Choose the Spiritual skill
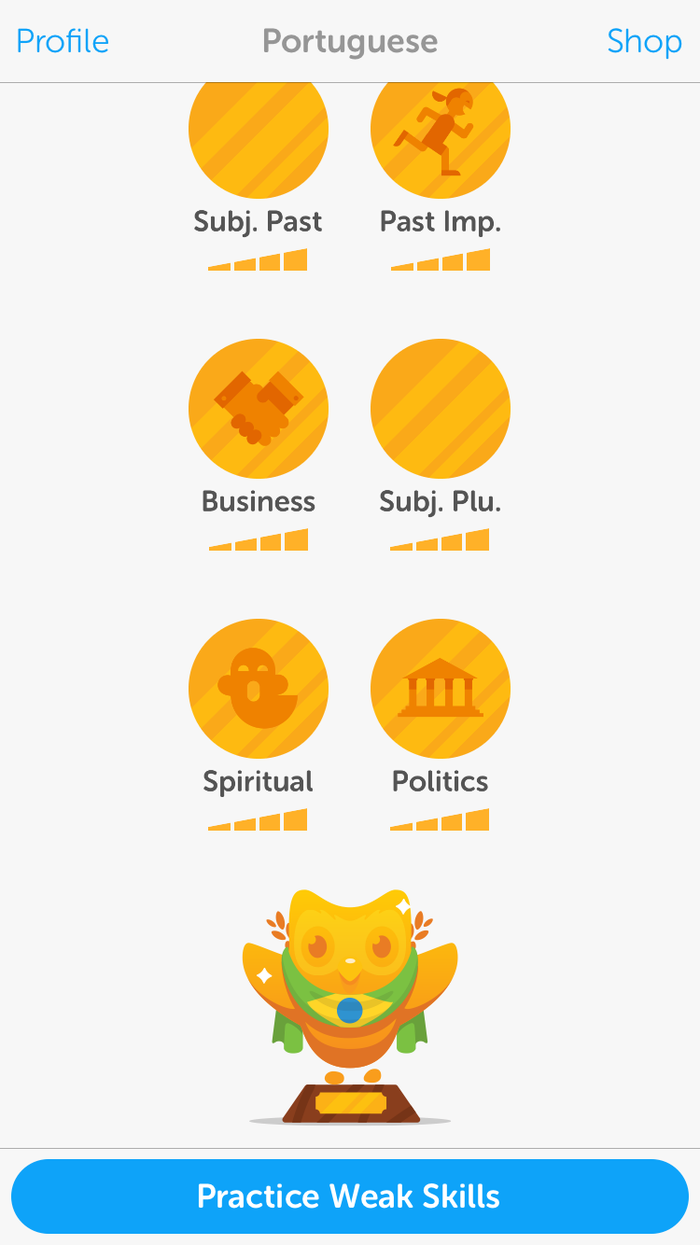Viewport: 700px width, 1245px height. [x=258, y=688]
